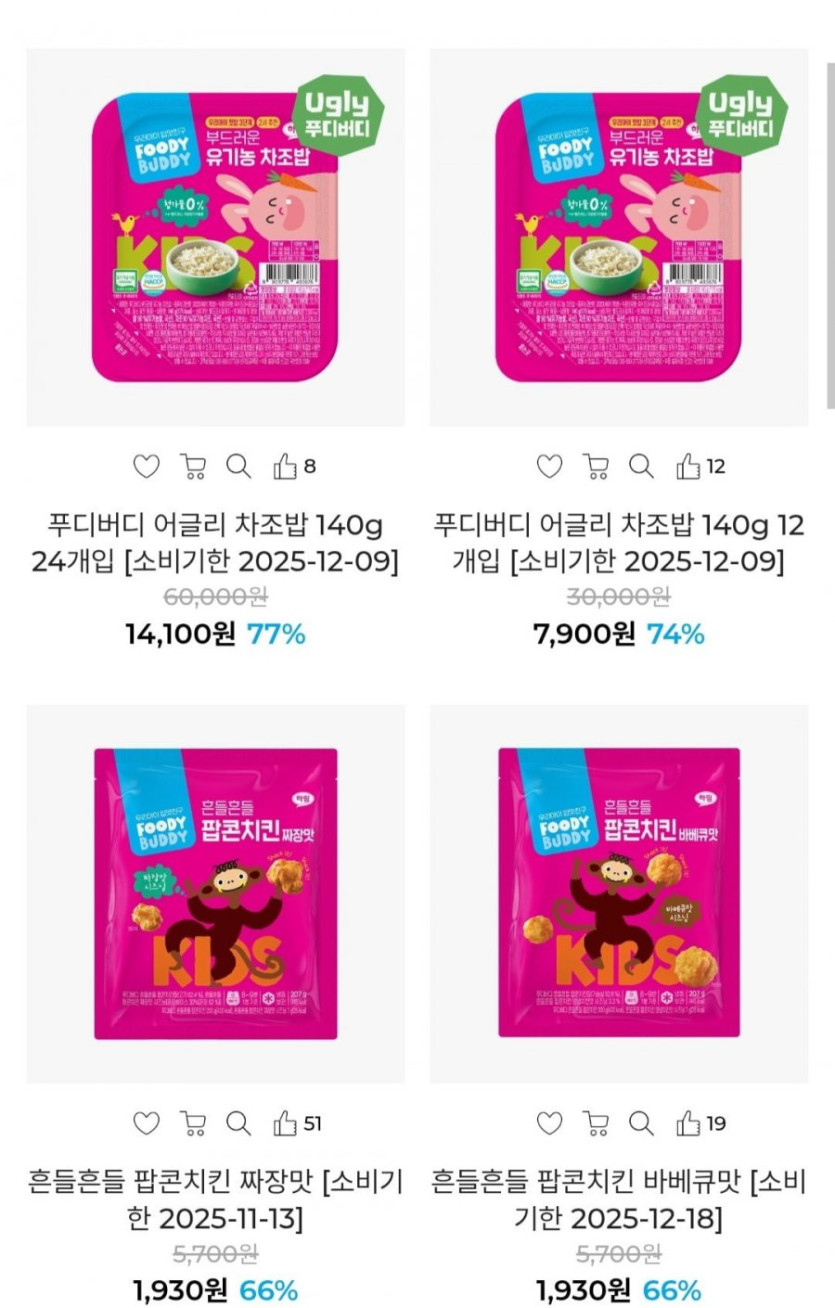Add 차조밥 24개입 to wishlist with heart
Screen dimensions: 835x1308
pyautogui.click(x=147, y=466)
